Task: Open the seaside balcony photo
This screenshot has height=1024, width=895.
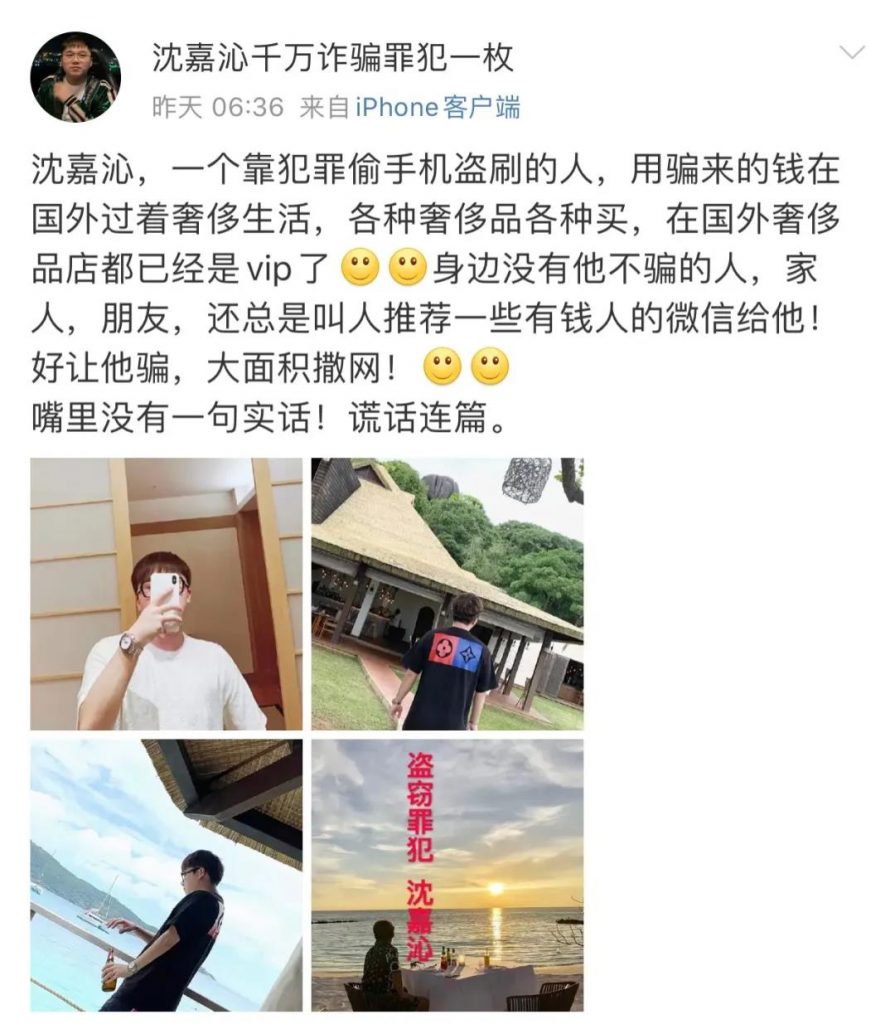Action: [166, 875]
